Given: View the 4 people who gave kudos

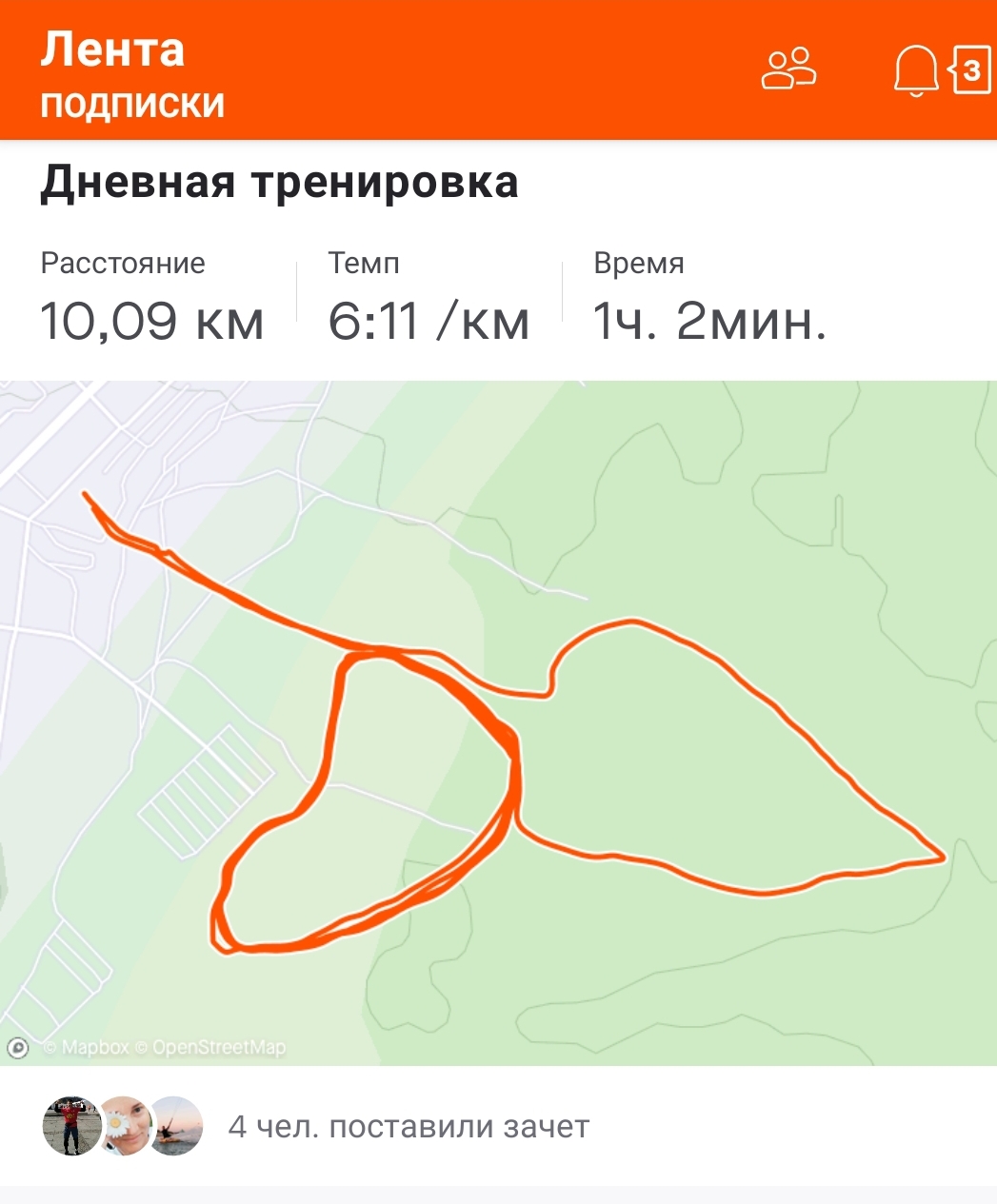Looking at the screenshot, I should pyautogui.click(x=409, y=1127).
